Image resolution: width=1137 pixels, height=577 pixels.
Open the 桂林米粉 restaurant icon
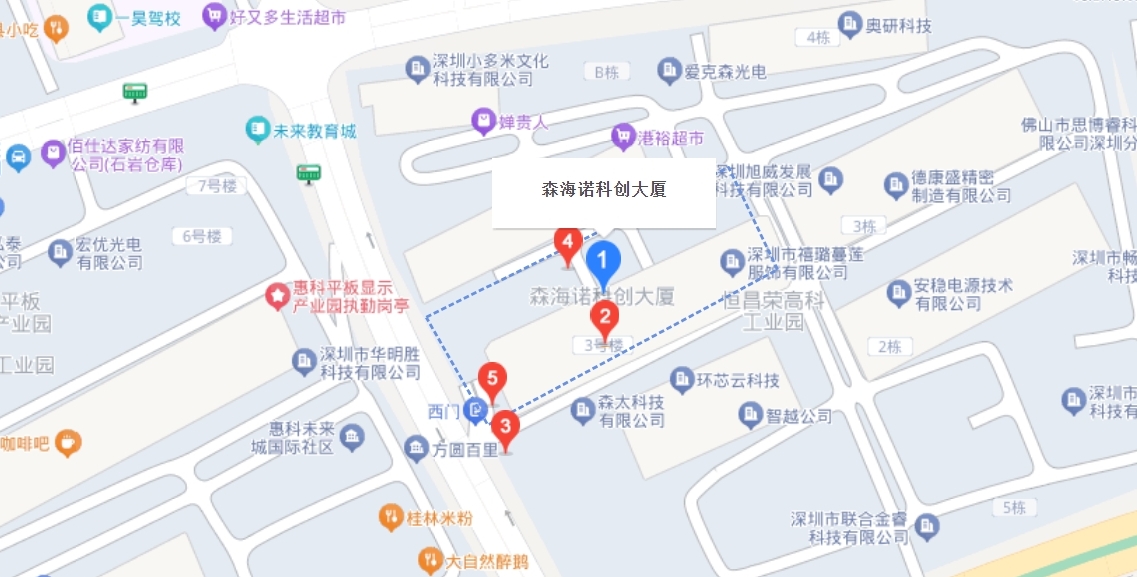[392, 517]
